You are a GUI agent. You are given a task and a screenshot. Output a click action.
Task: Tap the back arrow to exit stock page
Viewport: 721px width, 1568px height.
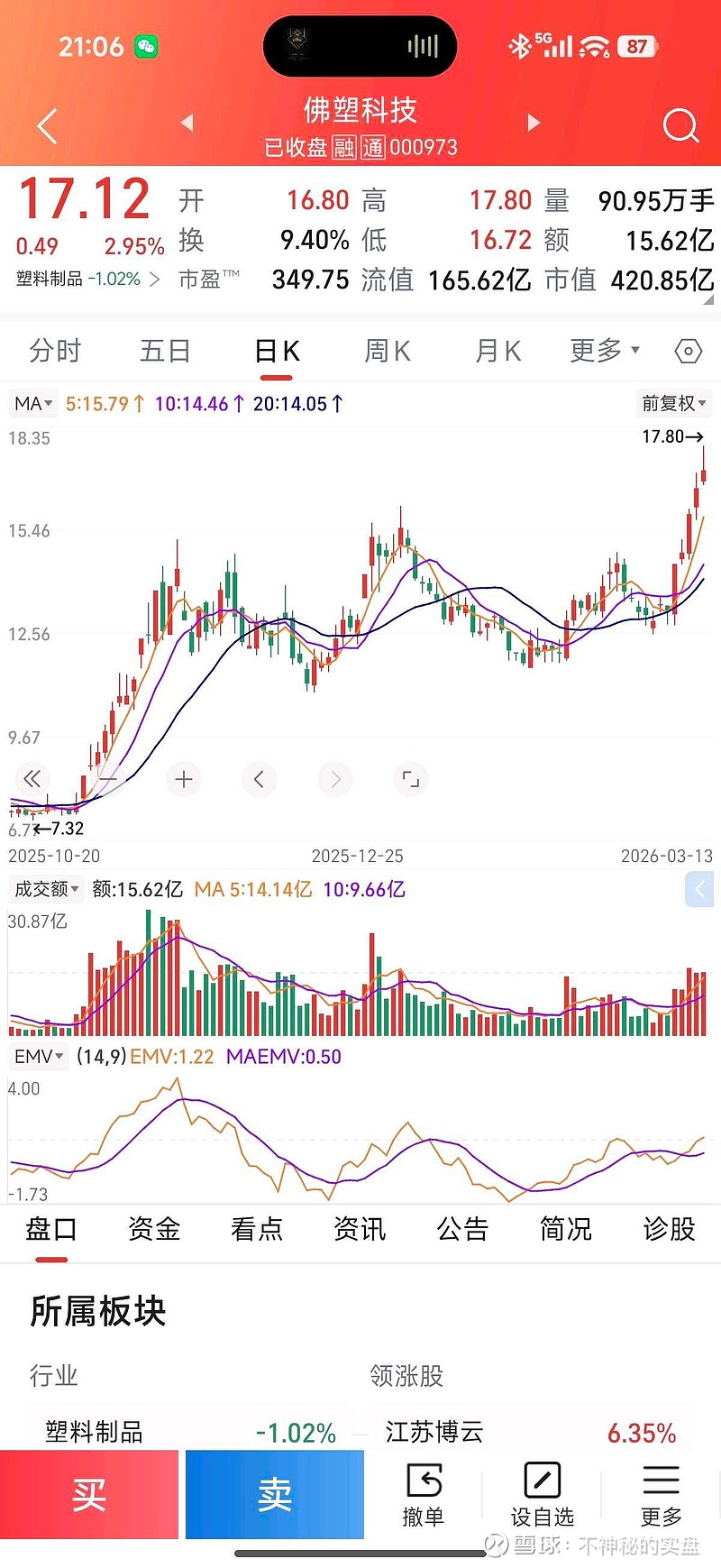(x=45, y=126)
